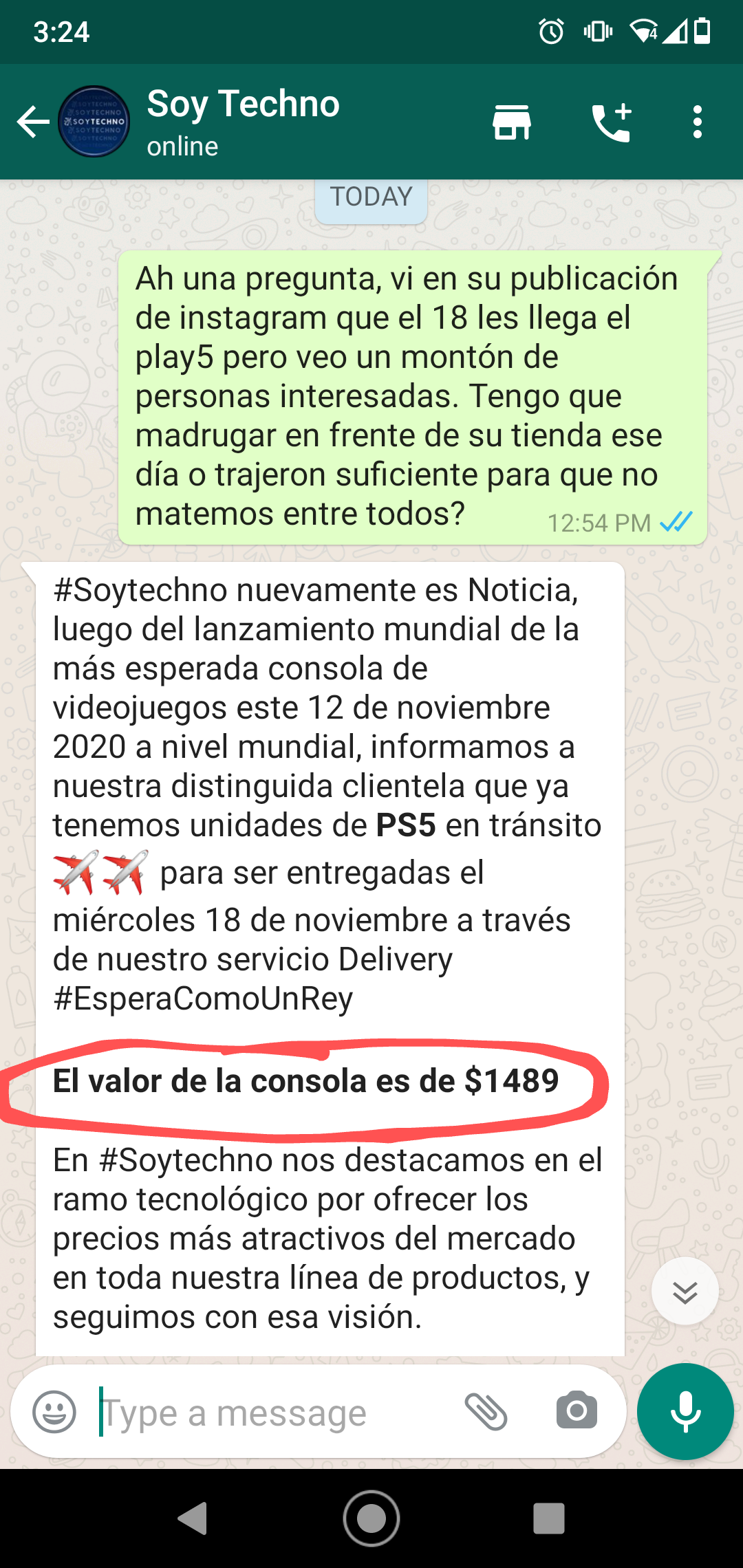Focus the Type a message field
The image size is (743, 1568).
pyautogui.click(x=275, y=1413)
